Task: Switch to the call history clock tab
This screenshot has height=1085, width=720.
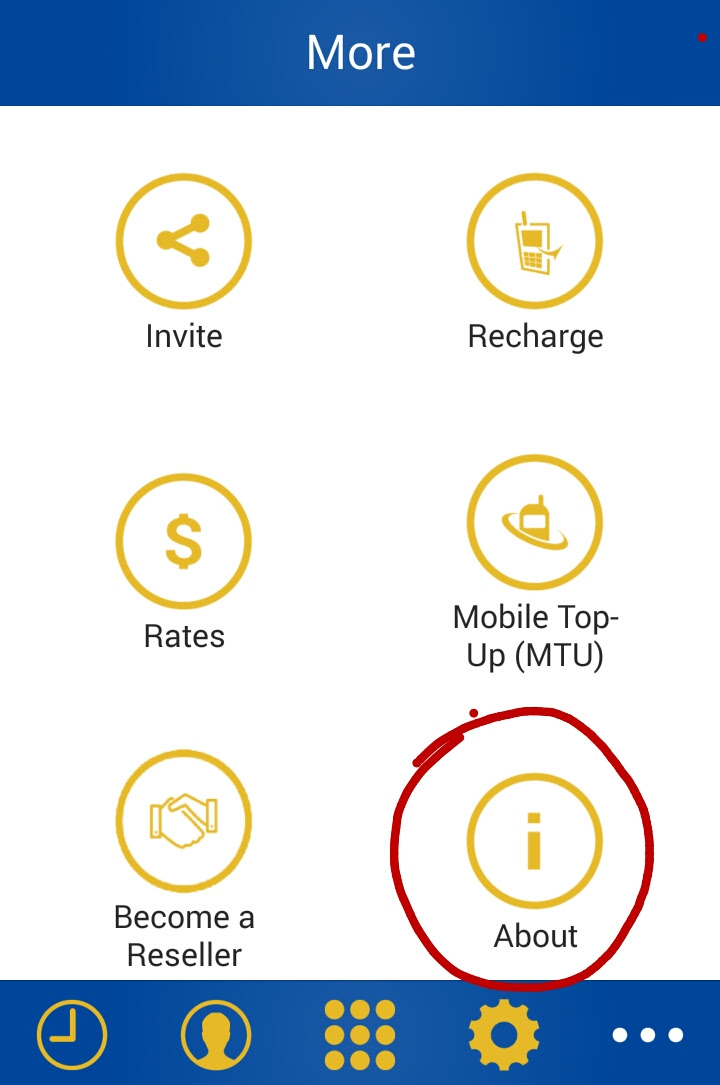Action: click(x=72, y=1034)
